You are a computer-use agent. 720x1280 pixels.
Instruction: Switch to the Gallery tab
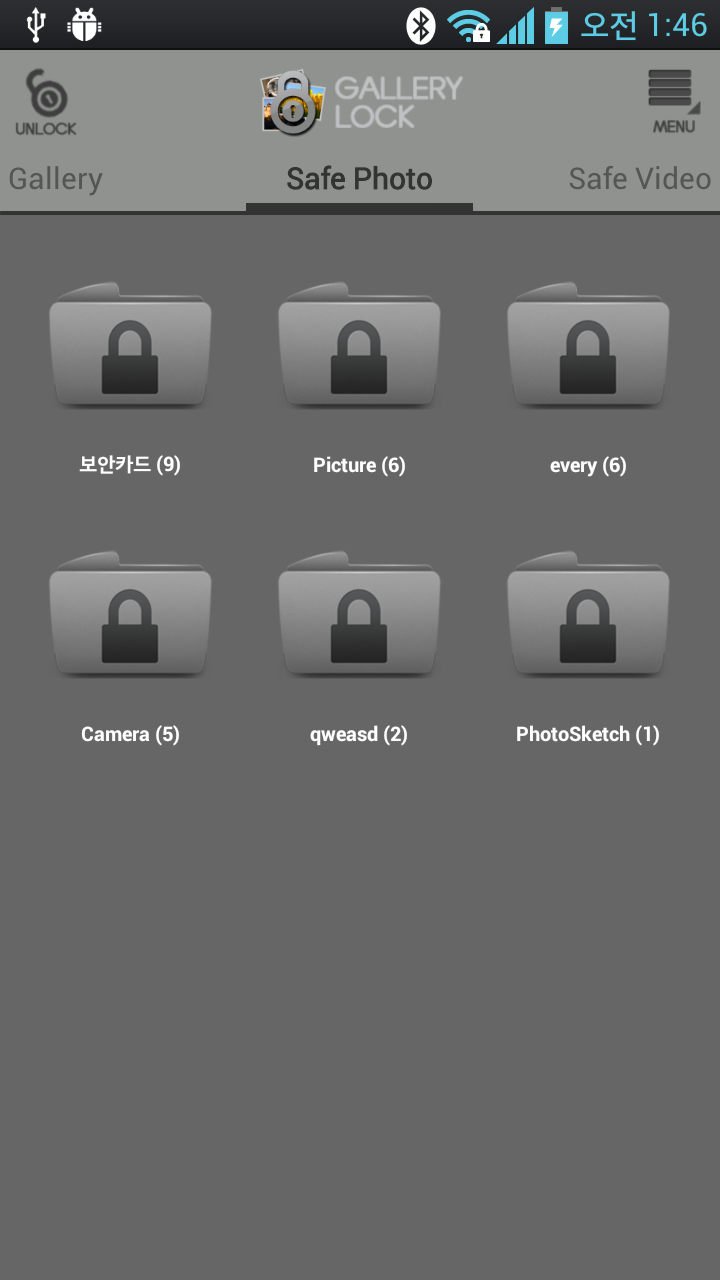pyautogui.click(x=56, y=179)
